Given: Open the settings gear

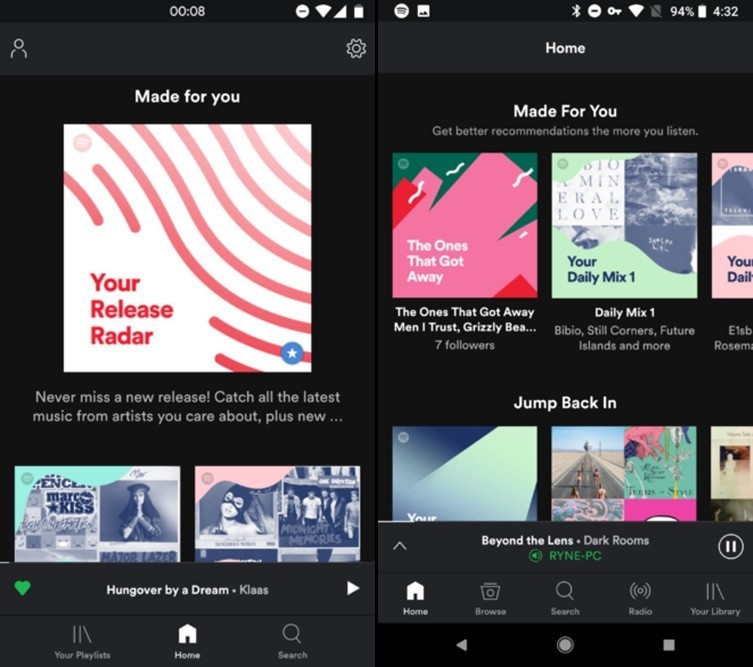Looking at the screenshot, I should pos(356,49).
